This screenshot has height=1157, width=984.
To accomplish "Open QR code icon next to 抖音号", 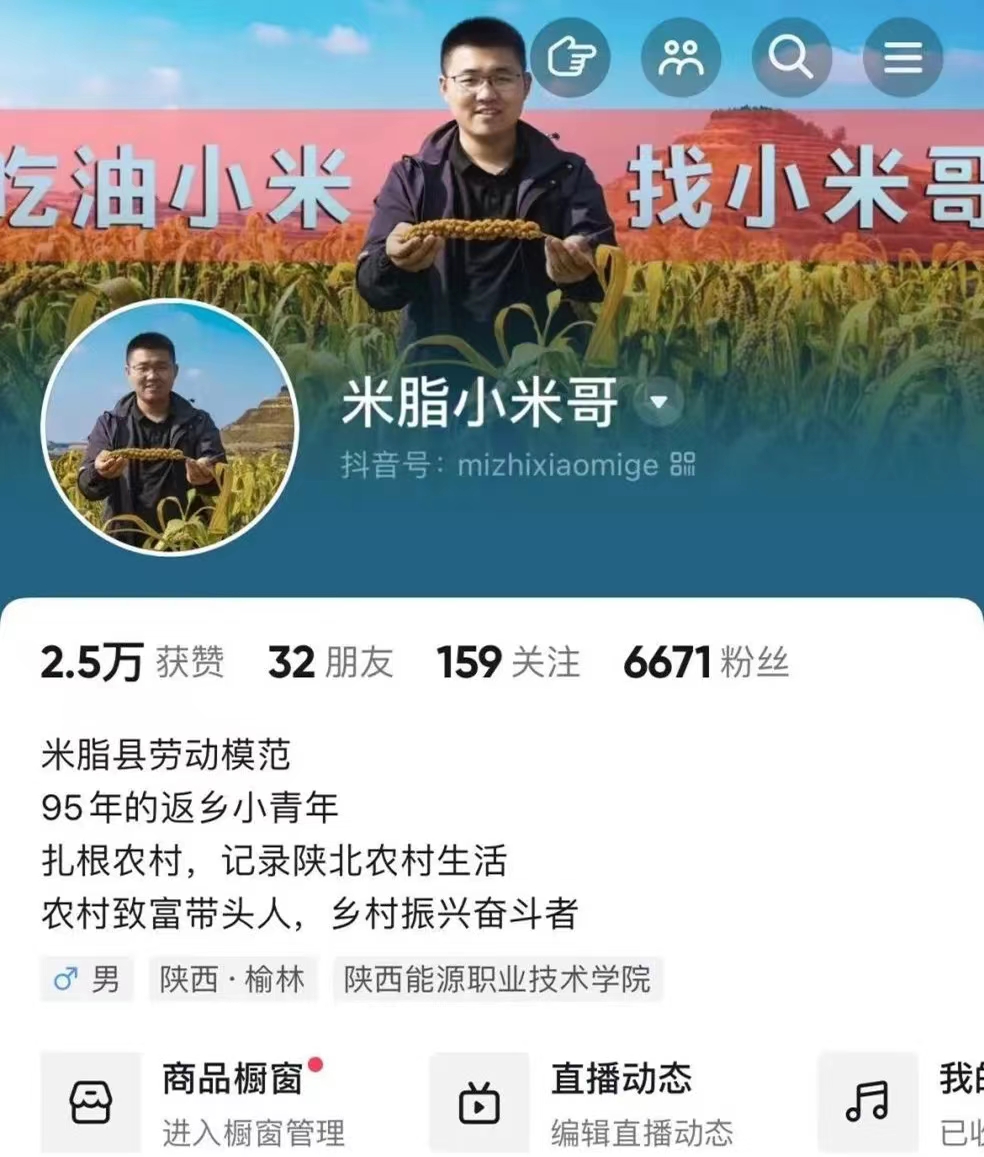I will [683, 464].
